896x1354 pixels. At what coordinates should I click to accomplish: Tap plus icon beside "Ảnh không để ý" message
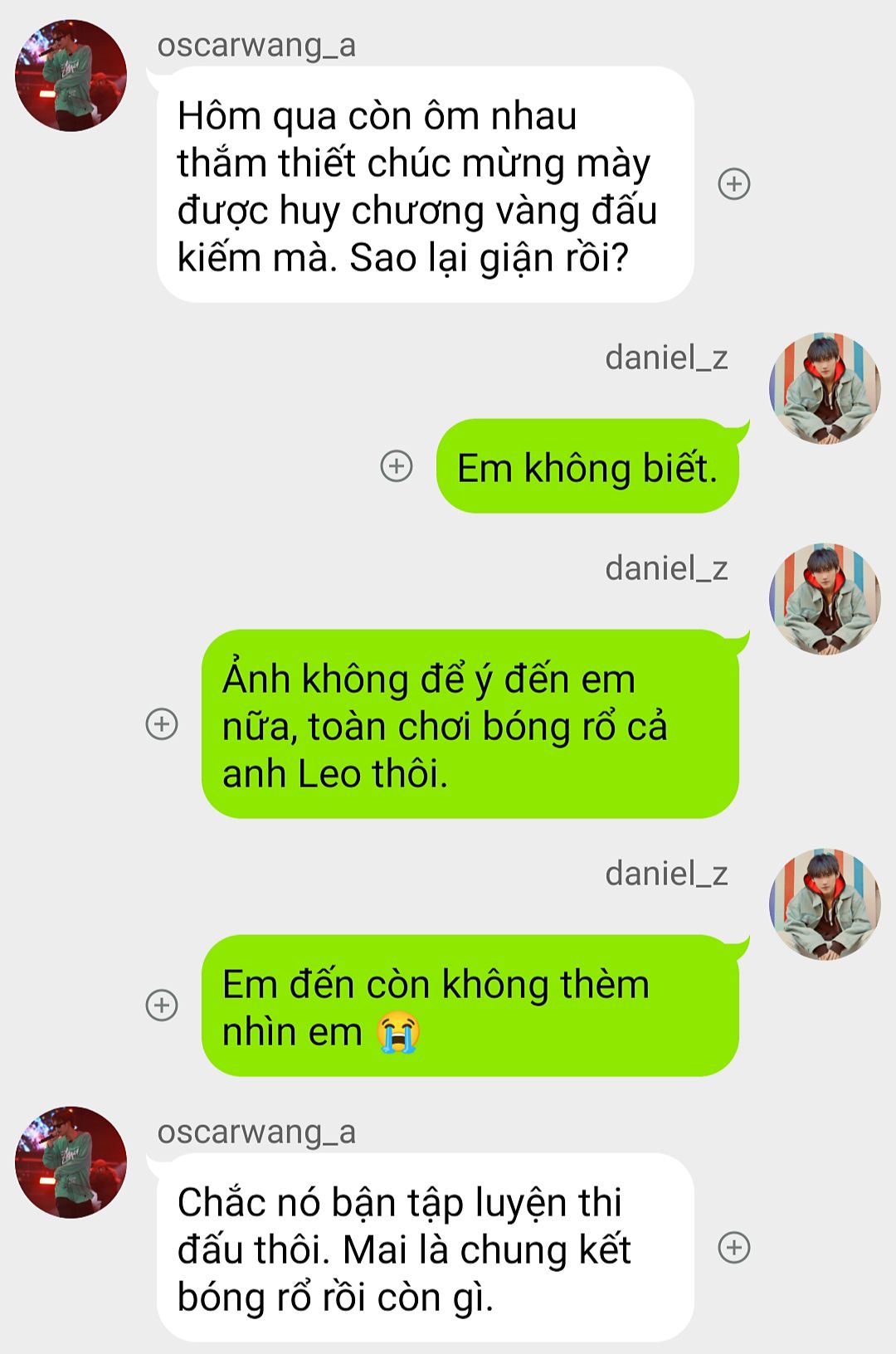tap(162, 724)
